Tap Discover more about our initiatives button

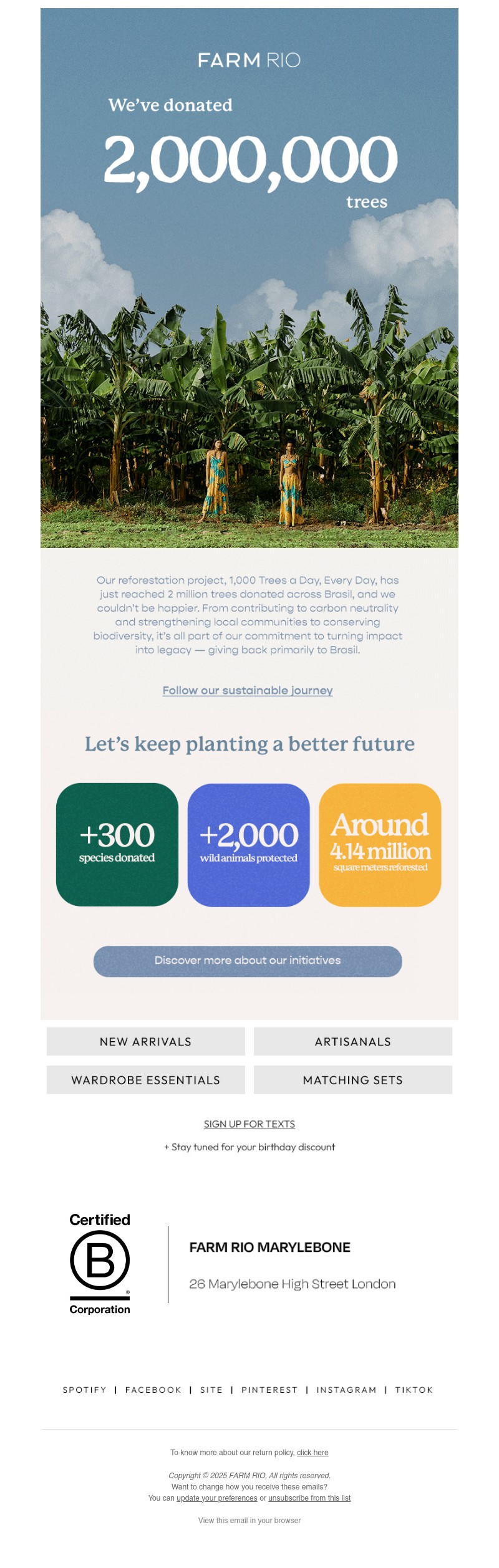coord(248,961)
